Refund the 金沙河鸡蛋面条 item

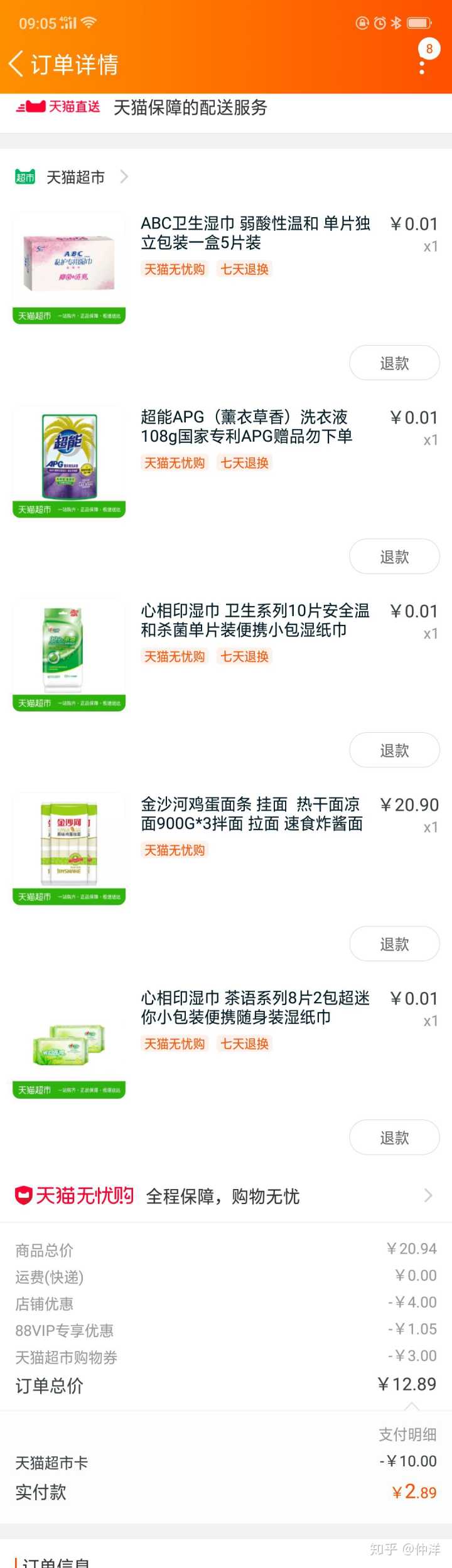pyautogui.click(x=394, y=944)
